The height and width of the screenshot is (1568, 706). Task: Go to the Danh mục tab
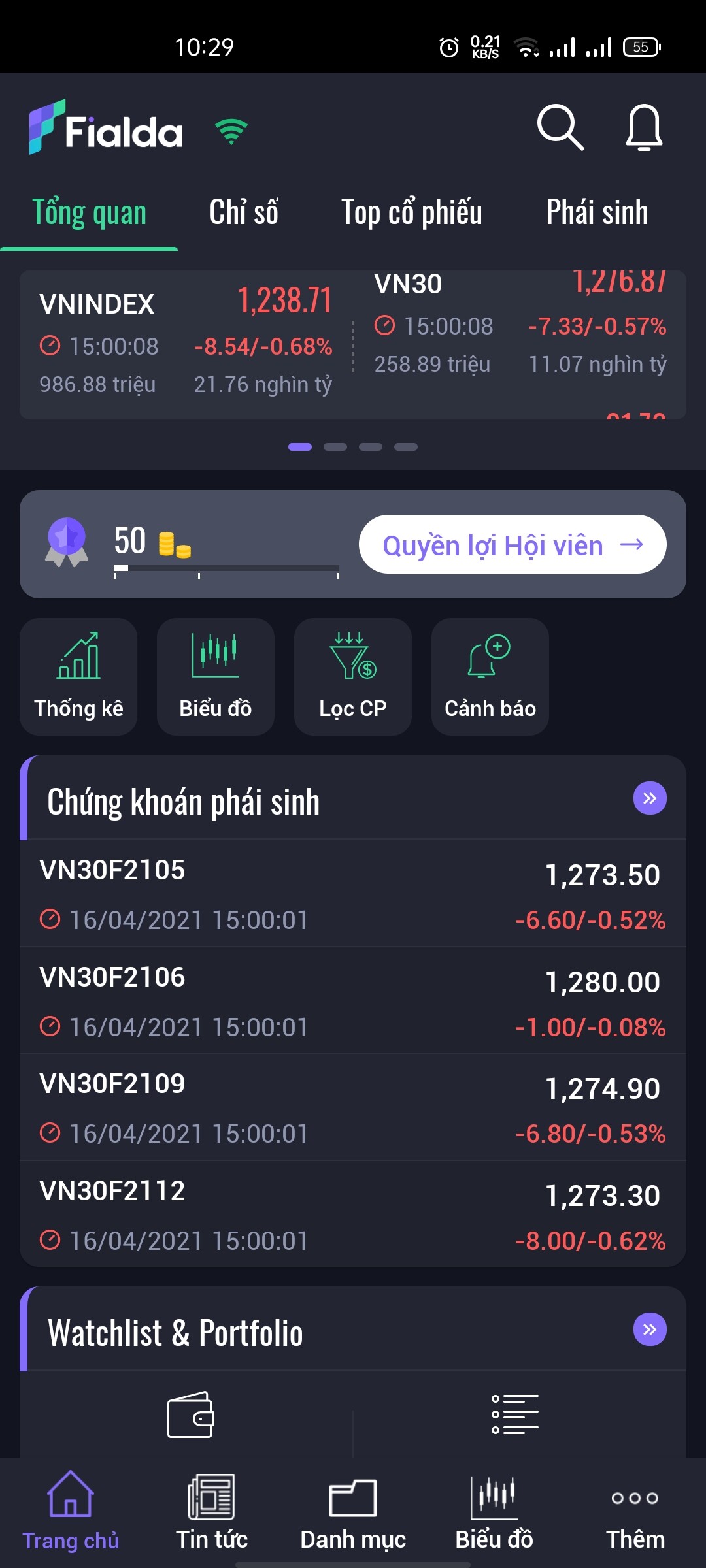[x=353, y=1513]
